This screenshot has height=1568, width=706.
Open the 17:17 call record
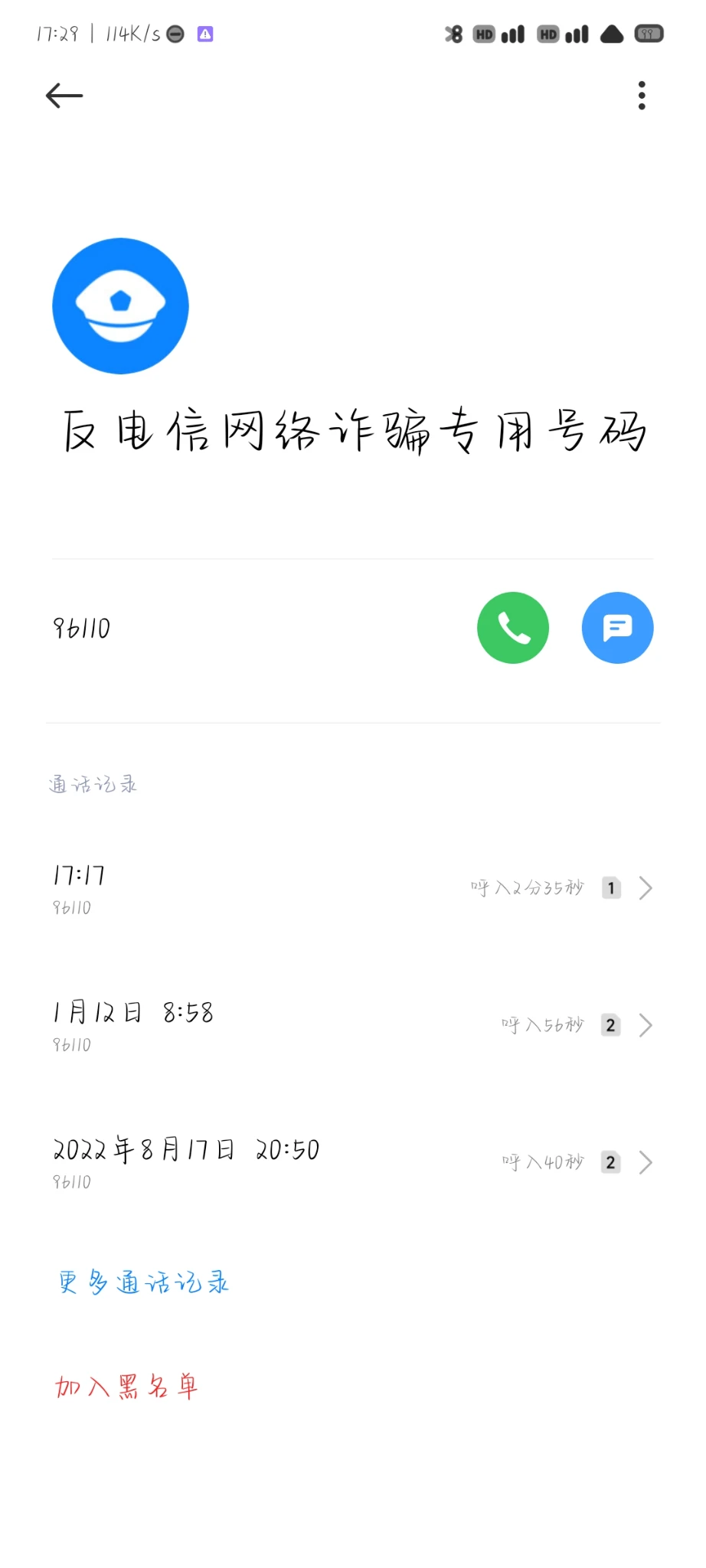tap(352, 888)
